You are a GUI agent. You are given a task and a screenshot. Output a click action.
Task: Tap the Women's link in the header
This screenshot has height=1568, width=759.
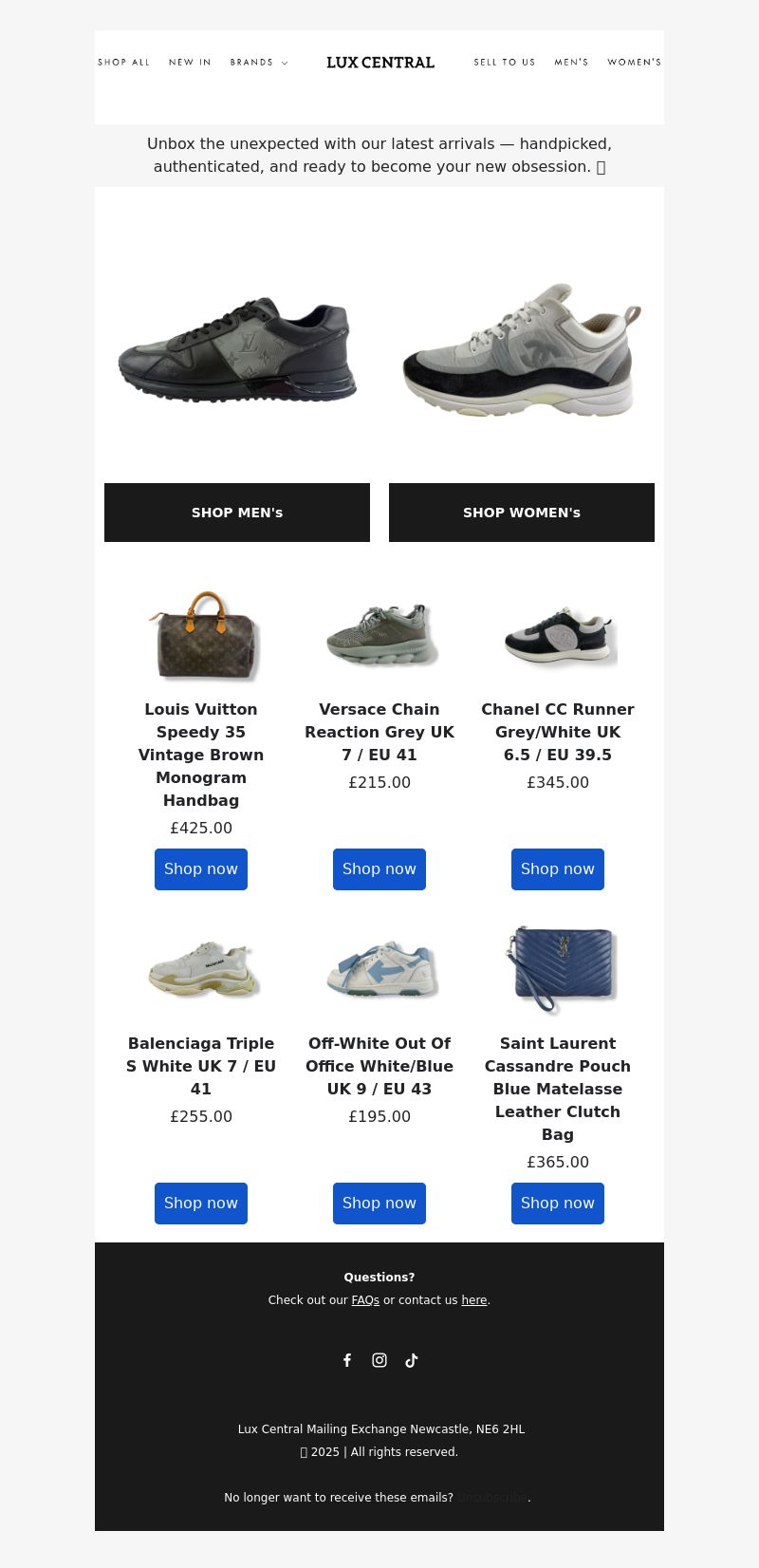click(634, 63)
